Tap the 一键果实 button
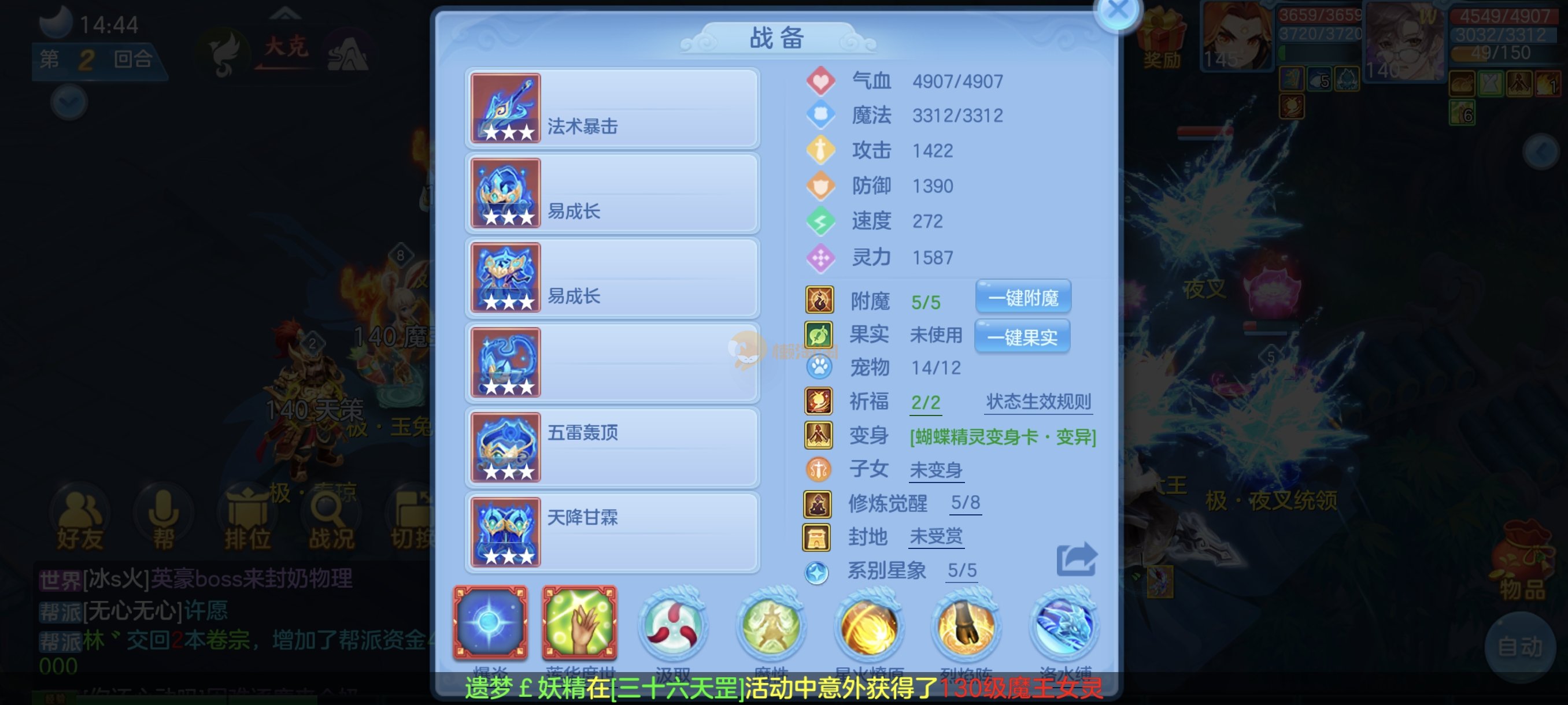Screen dimensions: 1568x705 1022,337
